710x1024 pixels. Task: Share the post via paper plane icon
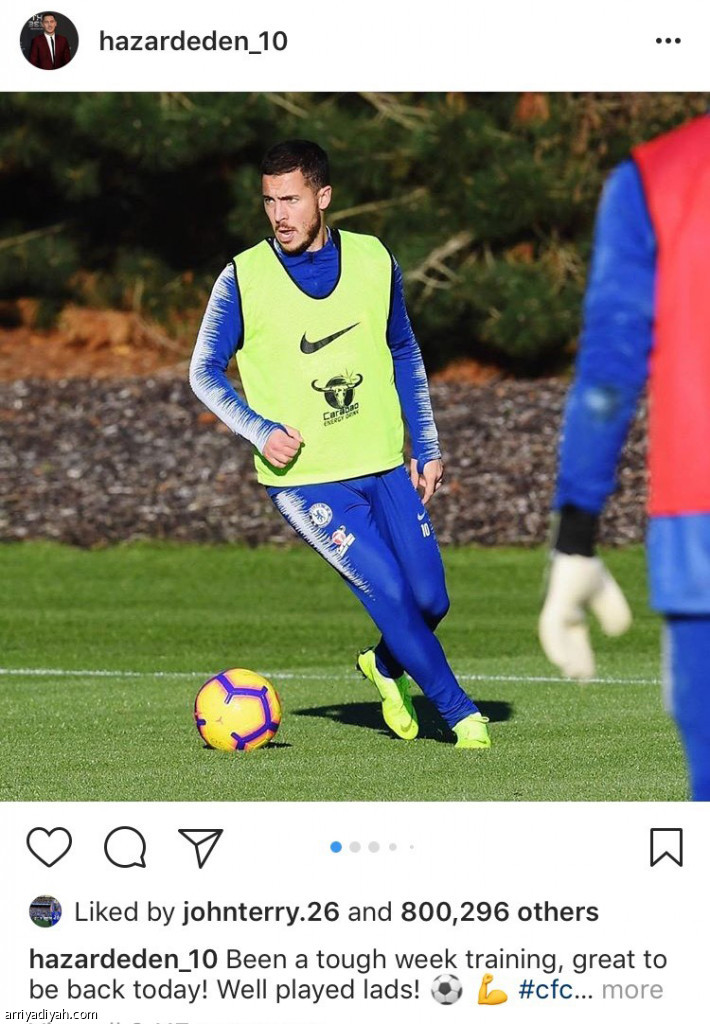tap(200, 847)
